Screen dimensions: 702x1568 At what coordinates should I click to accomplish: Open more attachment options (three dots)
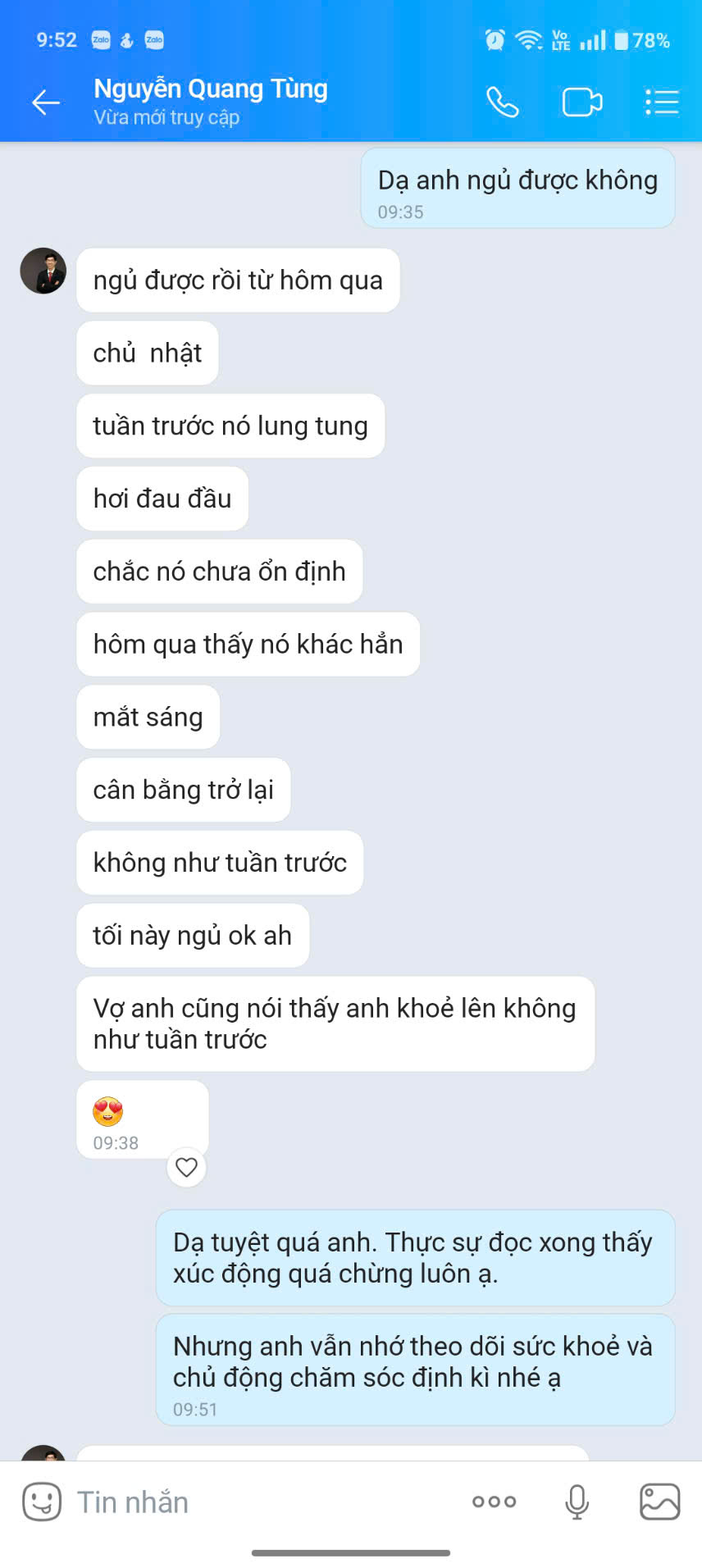tap(495, 1502)
